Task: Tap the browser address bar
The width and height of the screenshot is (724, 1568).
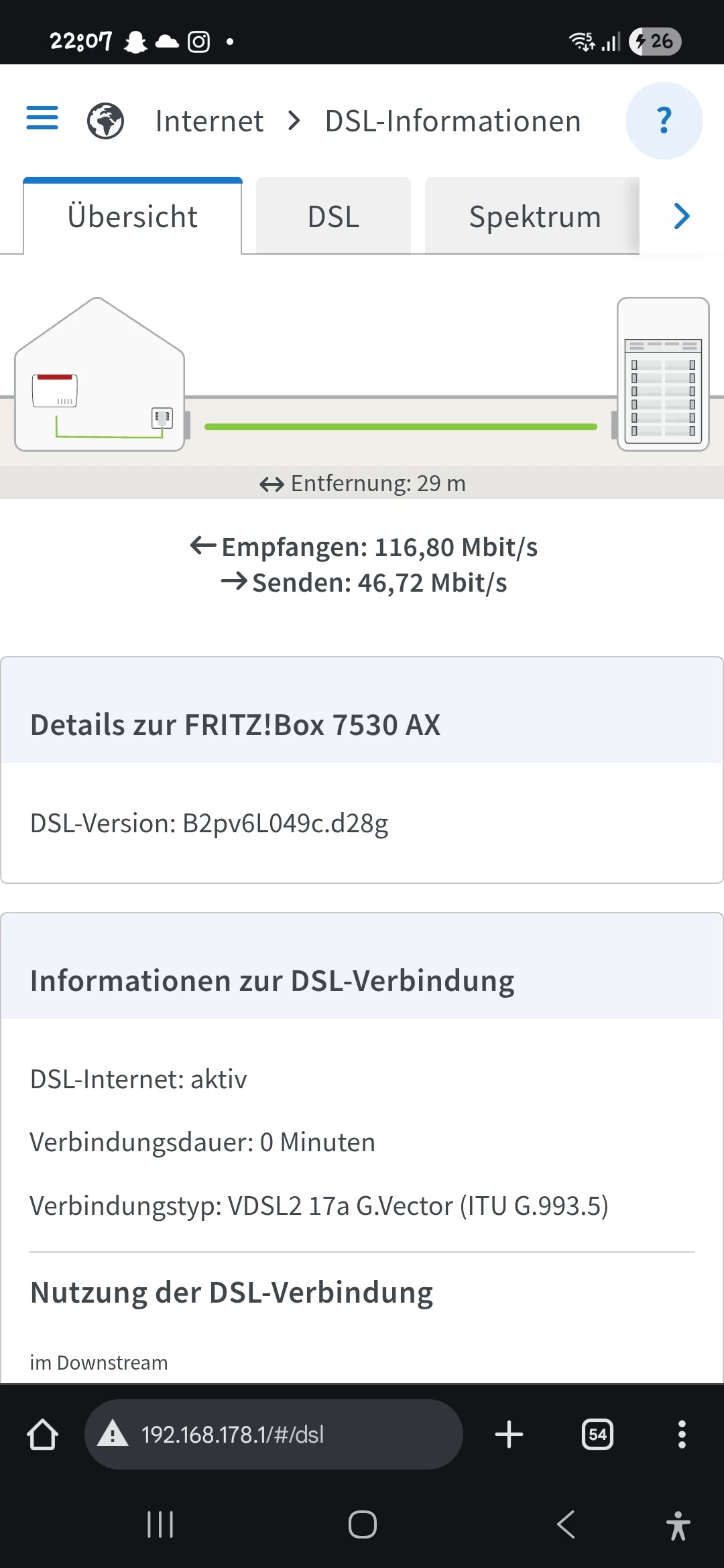Action: (x=274, y=1435)
